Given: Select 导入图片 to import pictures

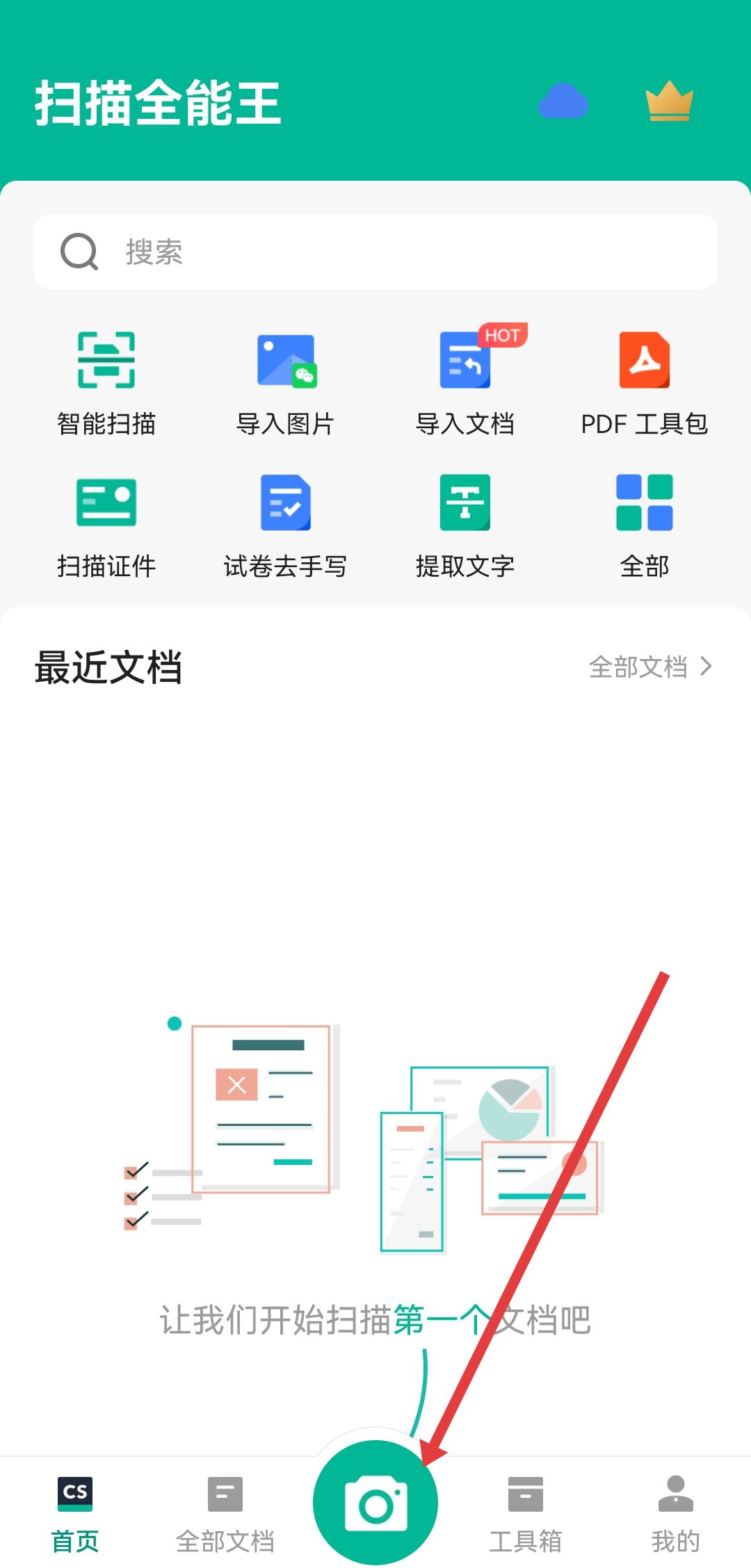Looking at the screenshot, I should tap(286, 382).
